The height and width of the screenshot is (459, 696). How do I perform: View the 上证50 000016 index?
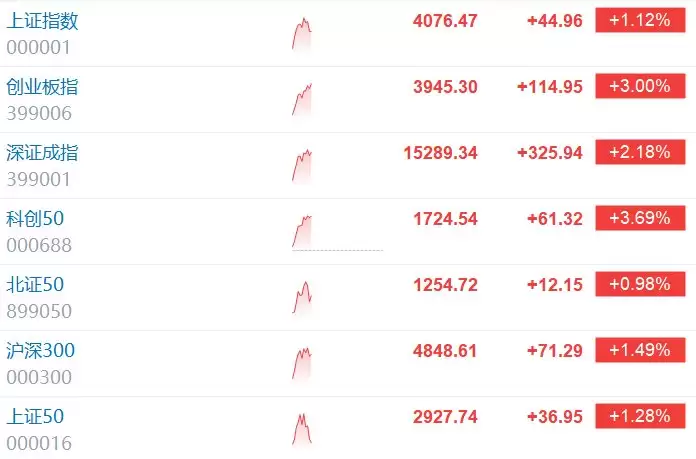[x=348, y=428]
